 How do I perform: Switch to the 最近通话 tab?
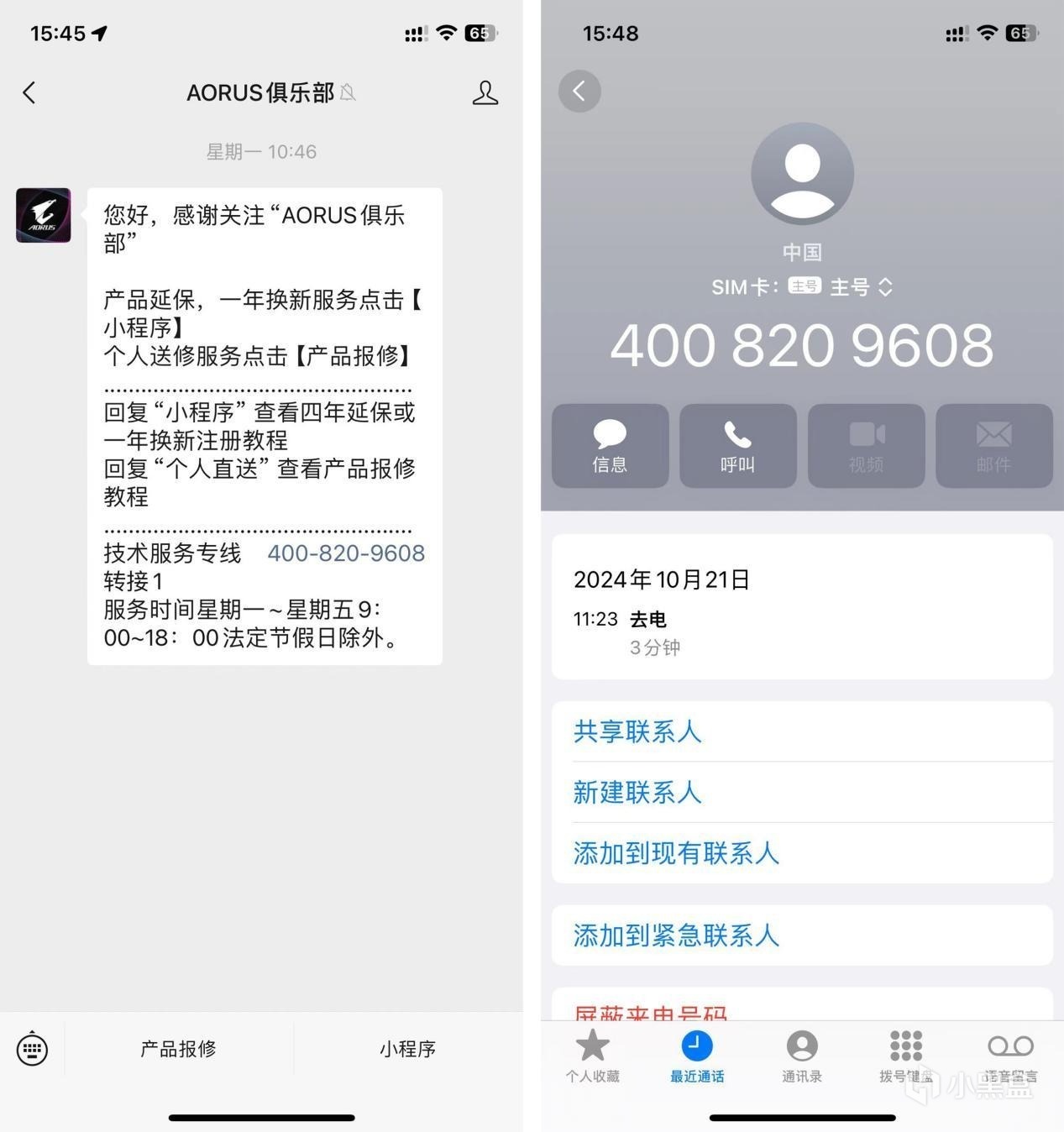pos(696,1056)
